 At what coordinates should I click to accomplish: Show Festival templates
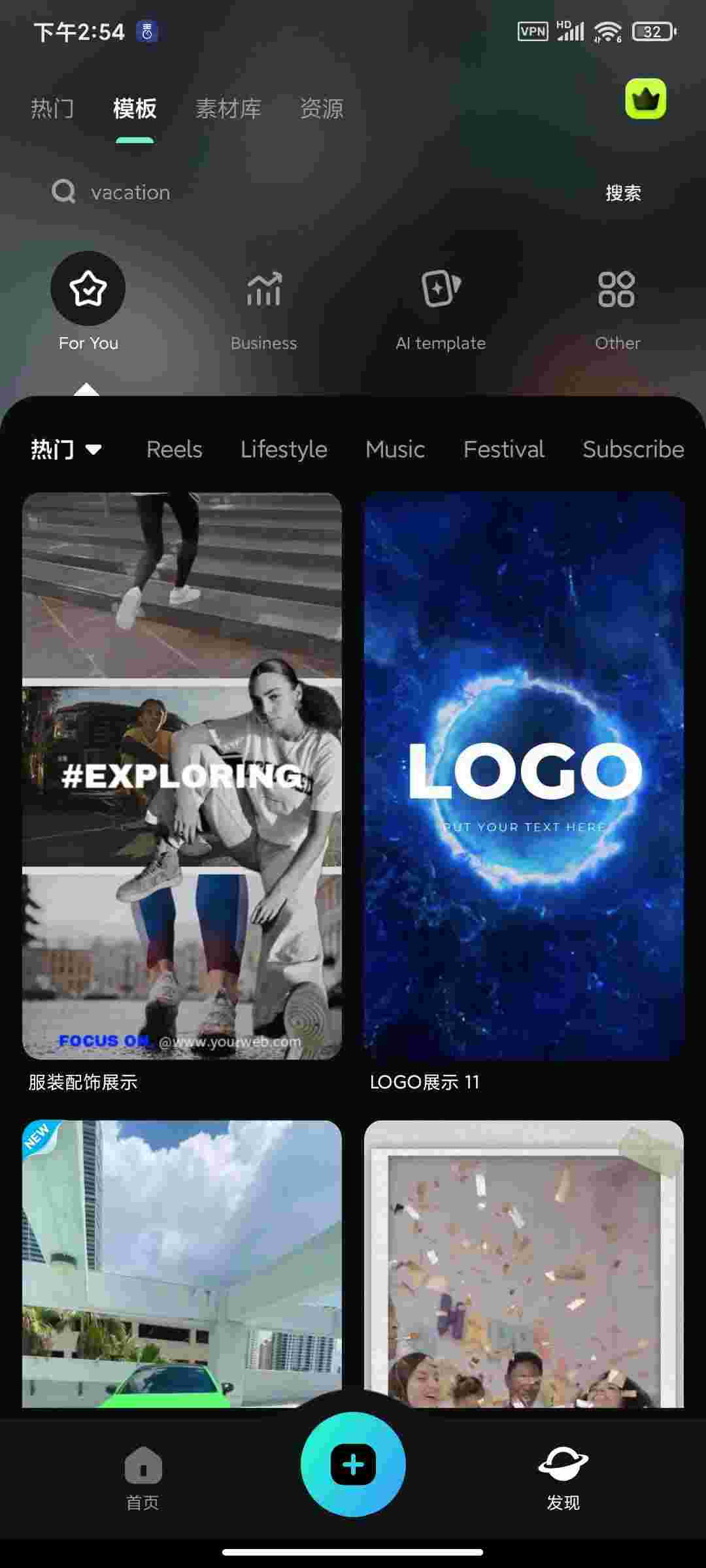pos(503,449)
